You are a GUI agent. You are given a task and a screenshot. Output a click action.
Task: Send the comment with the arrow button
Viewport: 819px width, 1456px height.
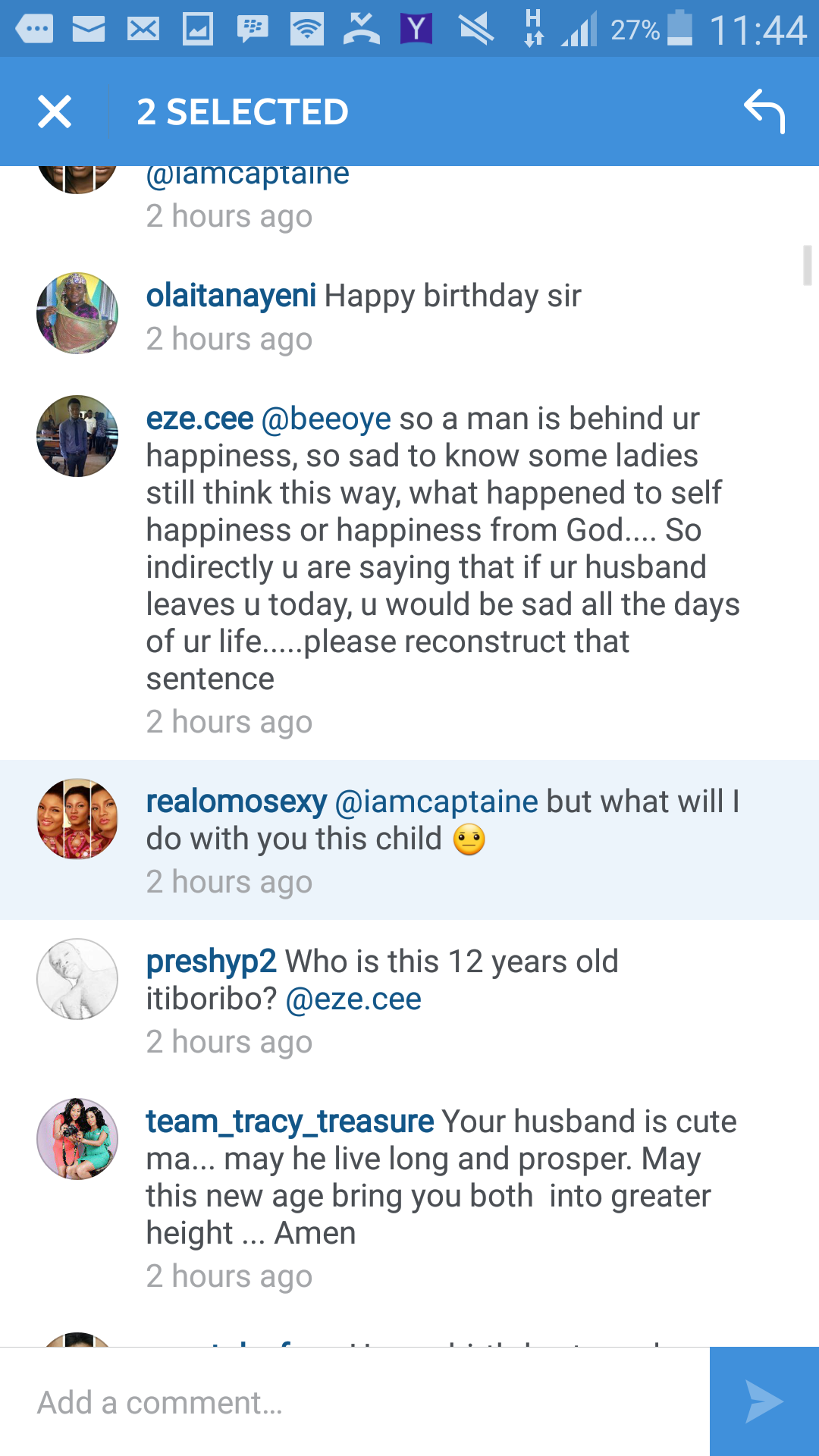764,1402
